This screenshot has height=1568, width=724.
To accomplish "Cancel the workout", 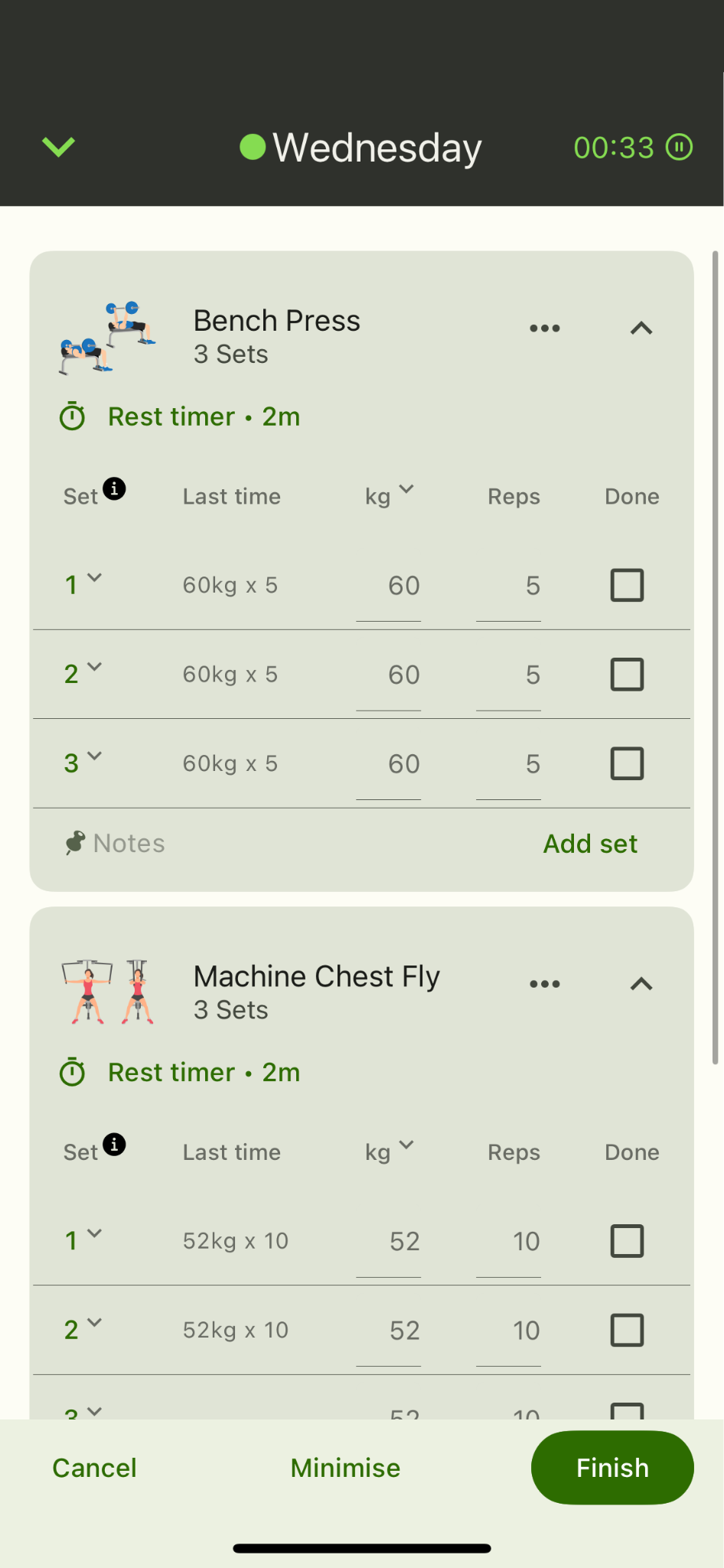I will click(94, 1468).
